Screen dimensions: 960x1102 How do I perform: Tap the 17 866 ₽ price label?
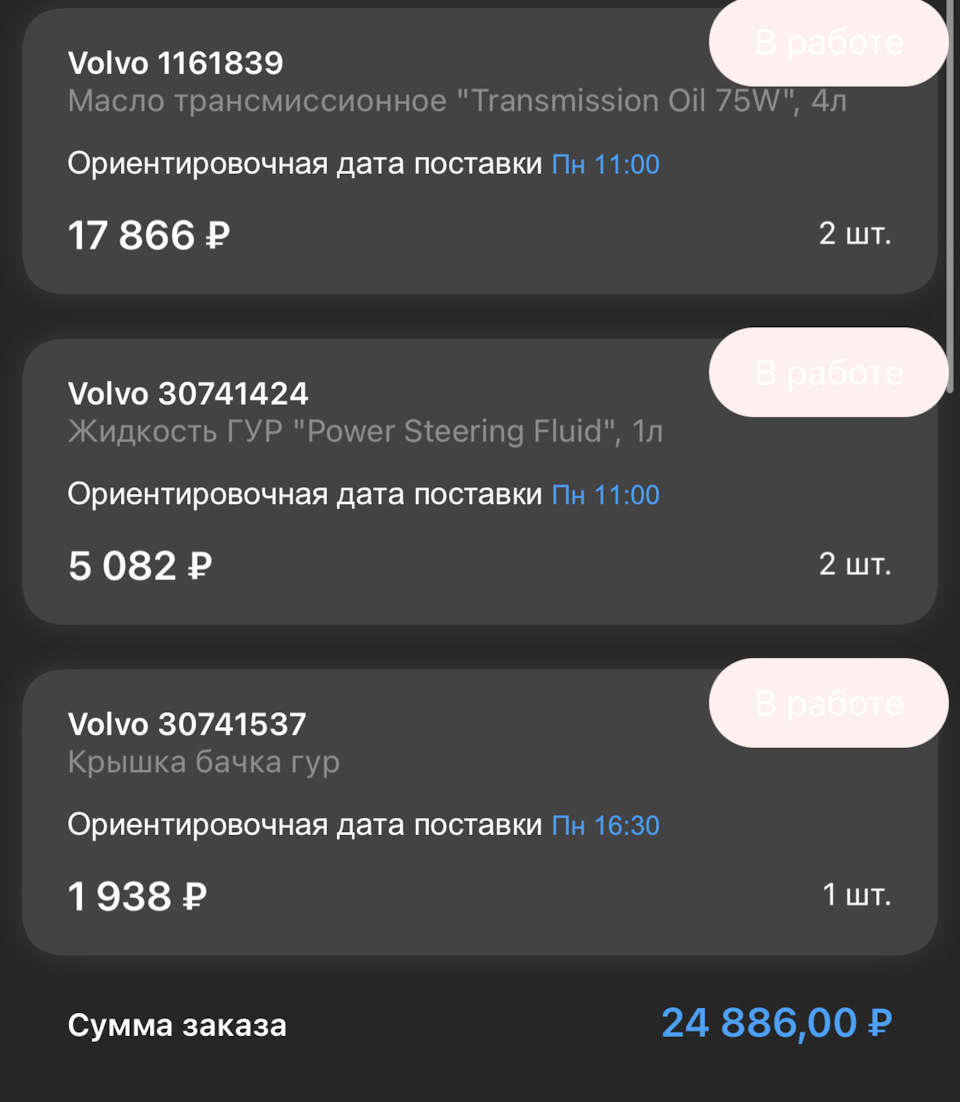[147, 235]
